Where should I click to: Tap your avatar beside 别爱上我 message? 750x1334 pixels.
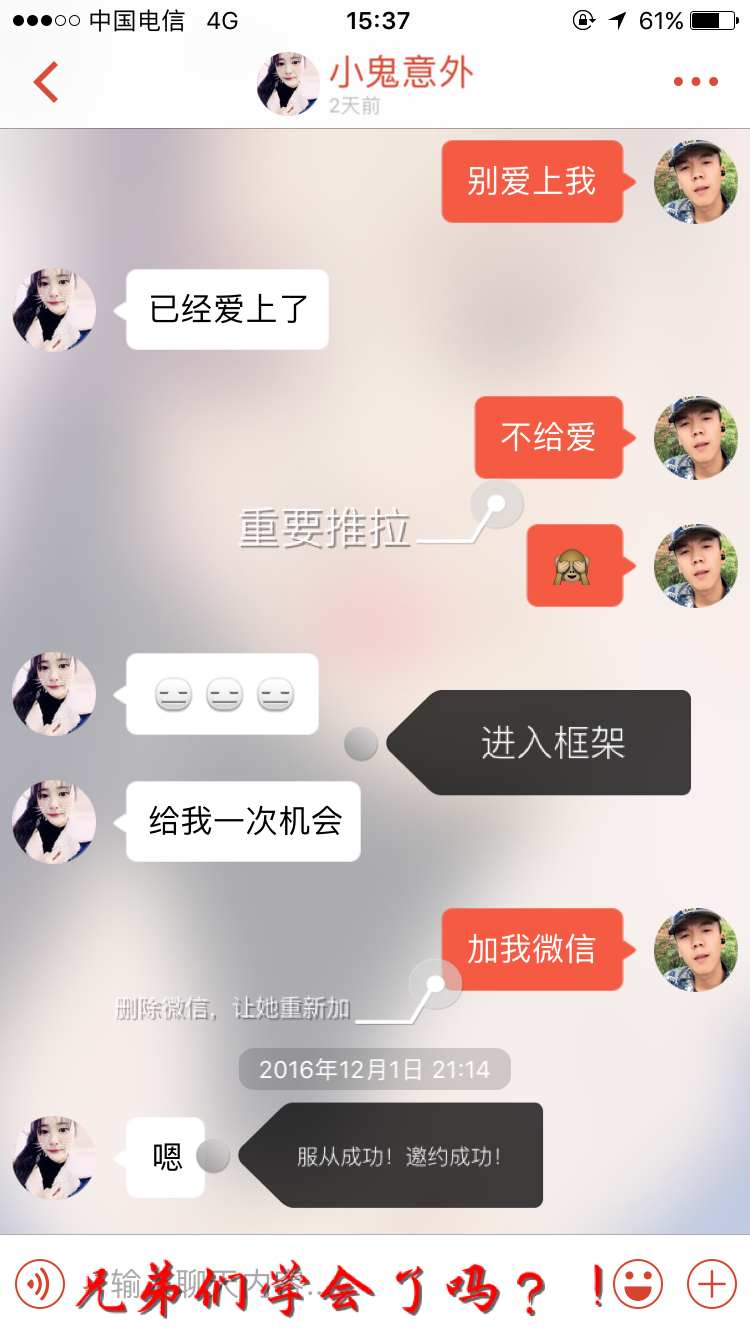(695, 181)
